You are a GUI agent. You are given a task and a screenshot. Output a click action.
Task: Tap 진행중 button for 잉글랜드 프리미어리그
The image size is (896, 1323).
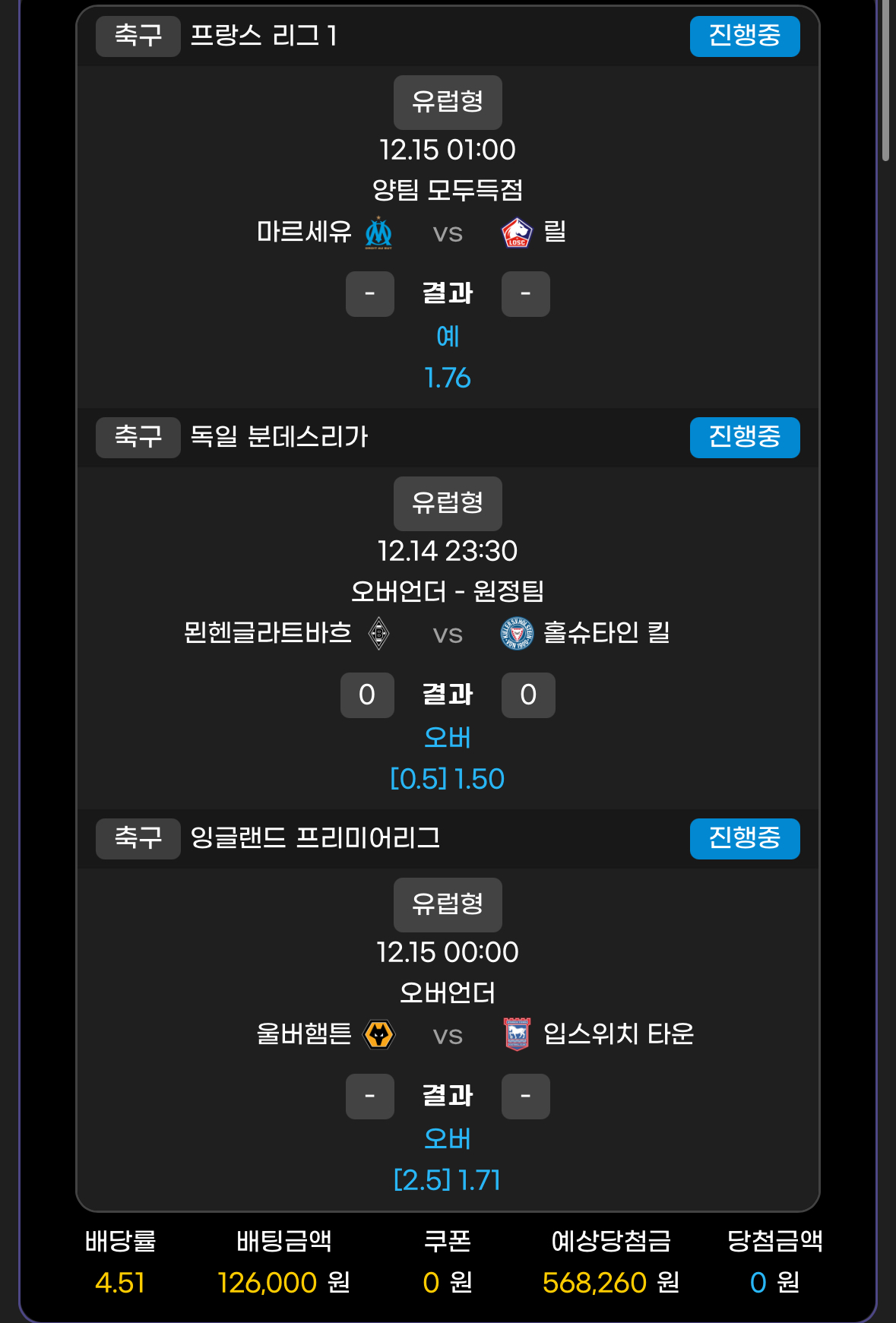tap(744, 838)
